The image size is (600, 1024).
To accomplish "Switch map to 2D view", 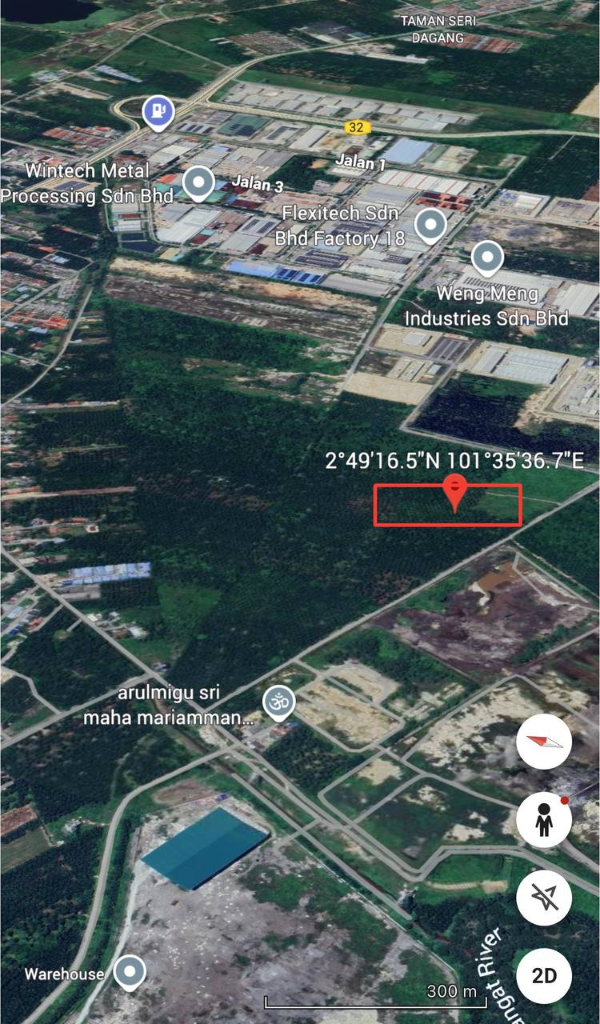I will pyautogui.click(x=544, y=975).
